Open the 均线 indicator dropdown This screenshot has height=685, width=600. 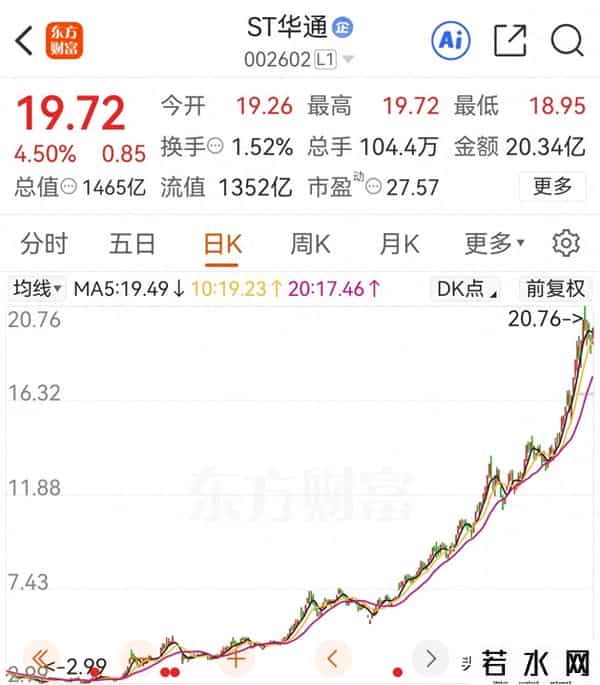(x=37, y=289)
